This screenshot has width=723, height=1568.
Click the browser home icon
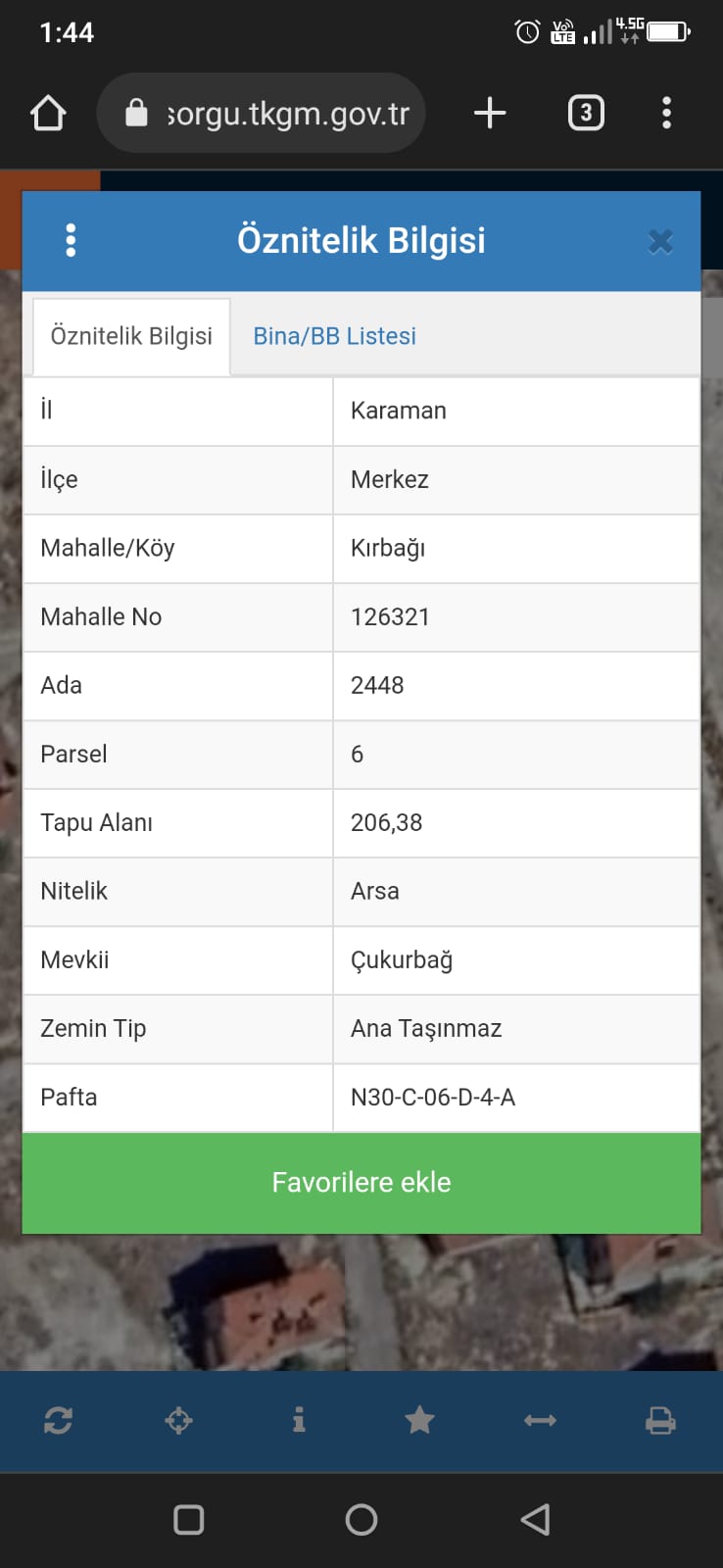pyautogui.click(x=48, y=112)
